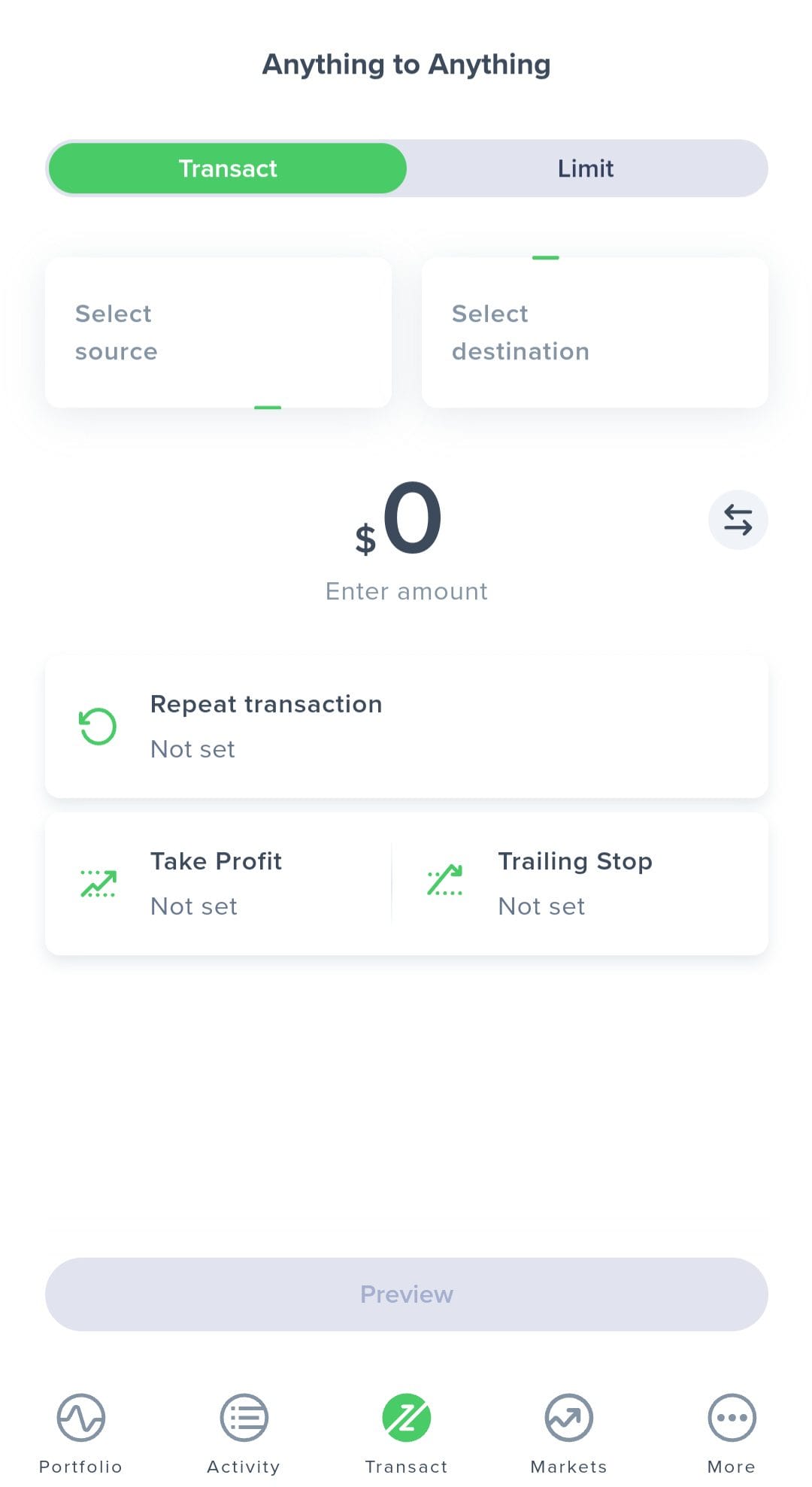Enter the transaction amount
The width and height of the screenshot is (812, 1487).
(406, 527)
